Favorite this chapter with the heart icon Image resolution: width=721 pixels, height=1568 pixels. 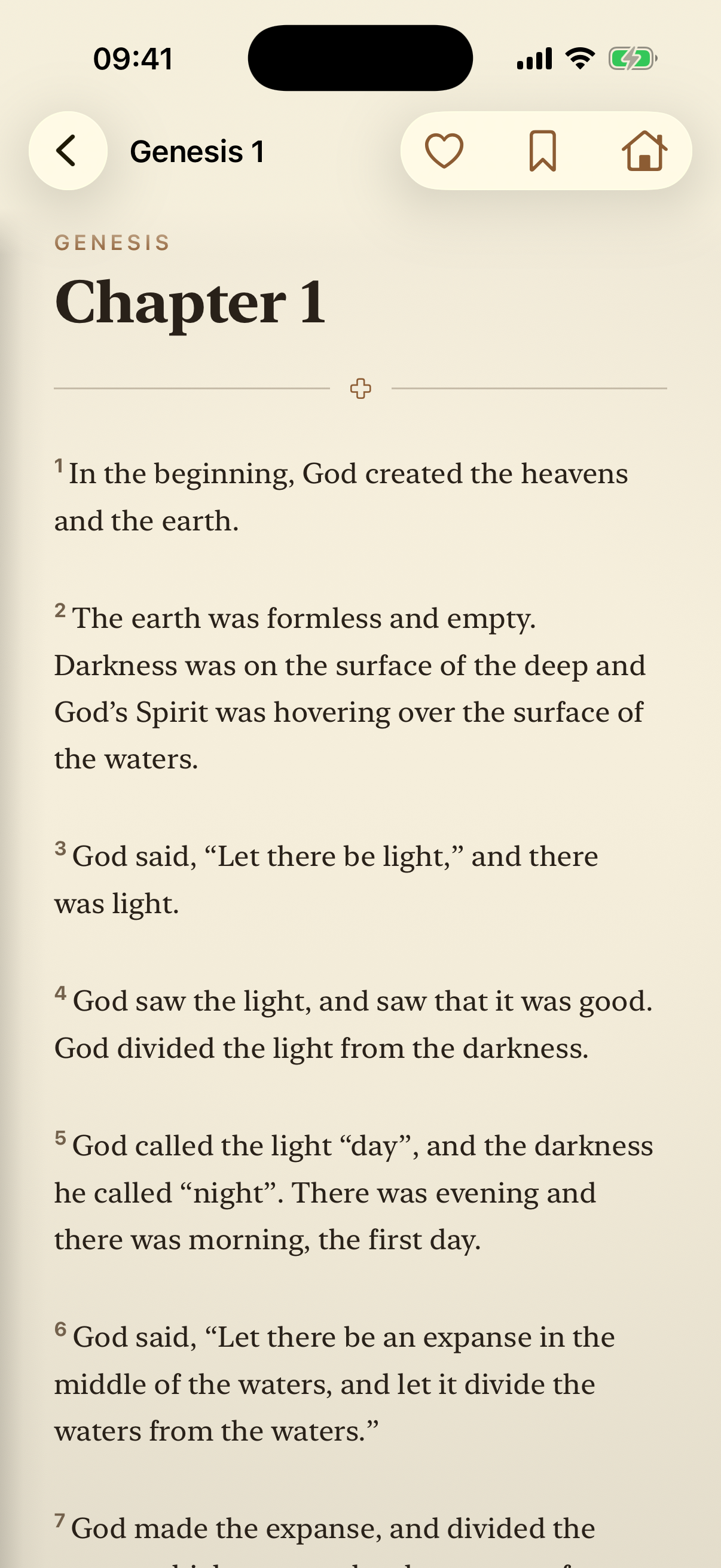(444, 150)
